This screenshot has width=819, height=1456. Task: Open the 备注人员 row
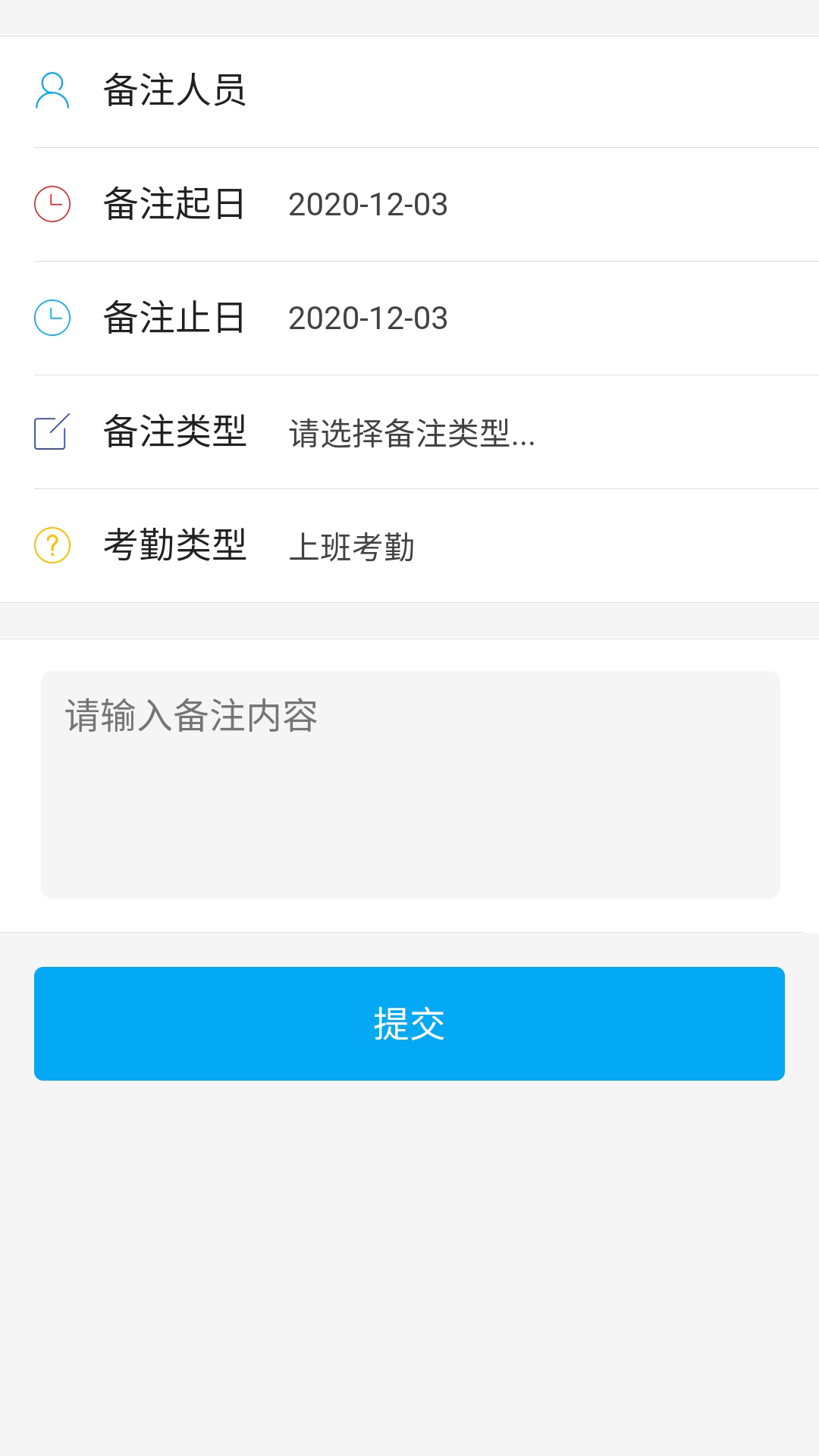pos(409,91)
